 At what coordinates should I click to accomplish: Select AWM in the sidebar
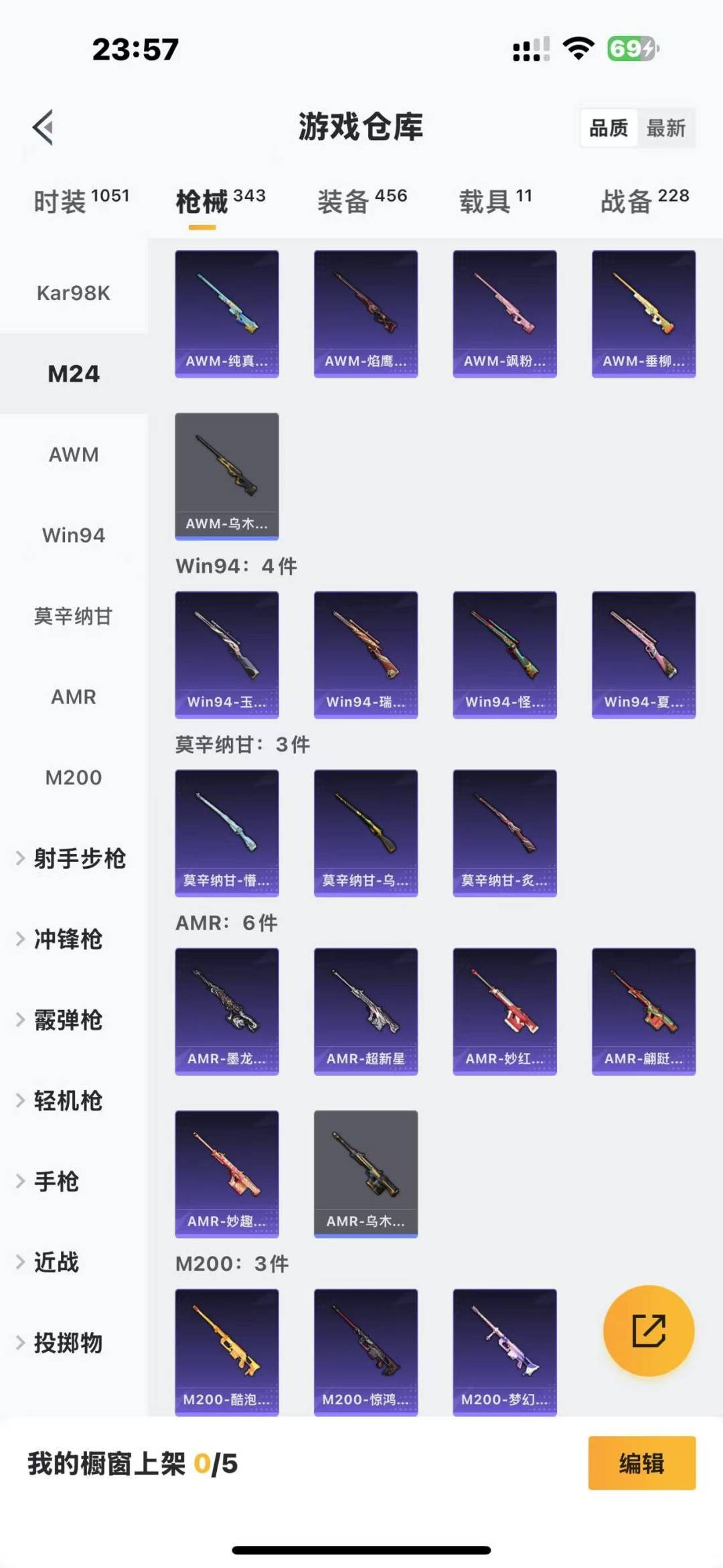(74, 454)
